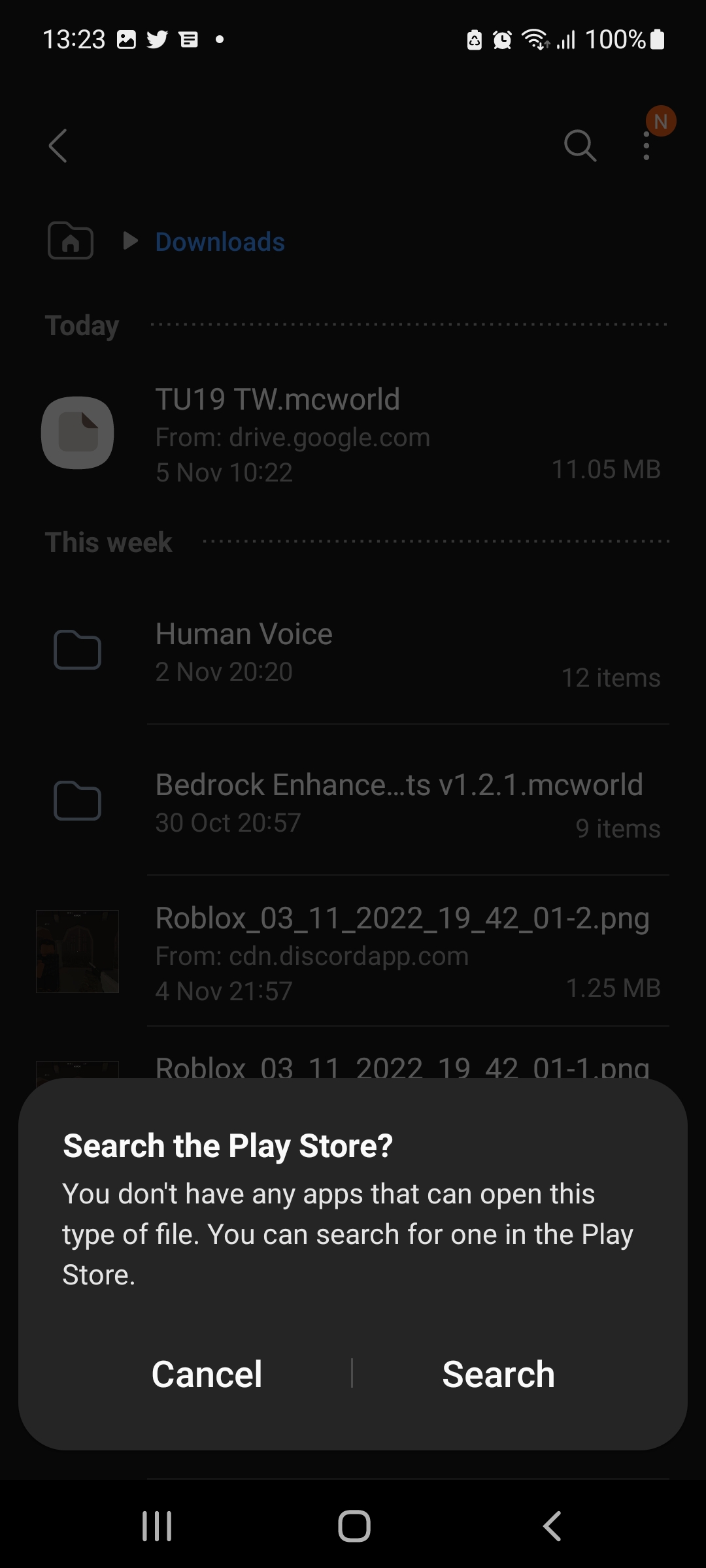Go back with the navigation bar arrow
This screenshot has width=706, height=1568.
point(552,1526)
